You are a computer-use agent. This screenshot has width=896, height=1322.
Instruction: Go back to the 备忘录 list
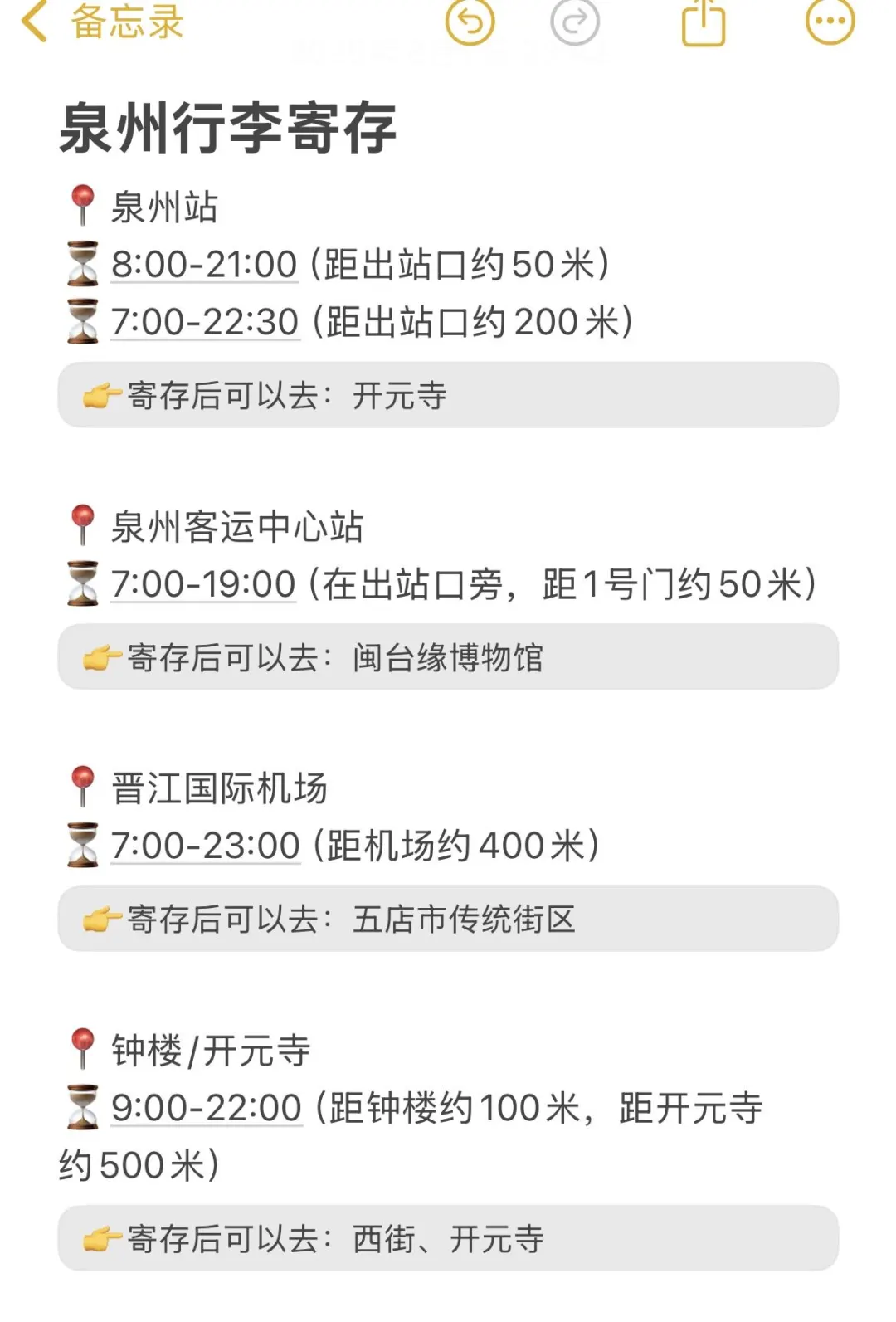(x=101, y=22)
